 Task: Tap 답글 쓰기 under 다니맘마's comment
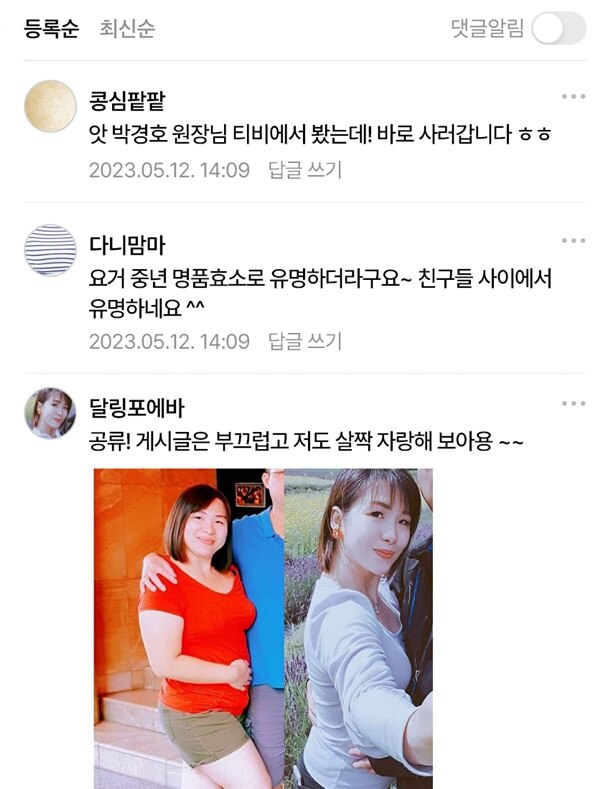click(x=305, y=341)
